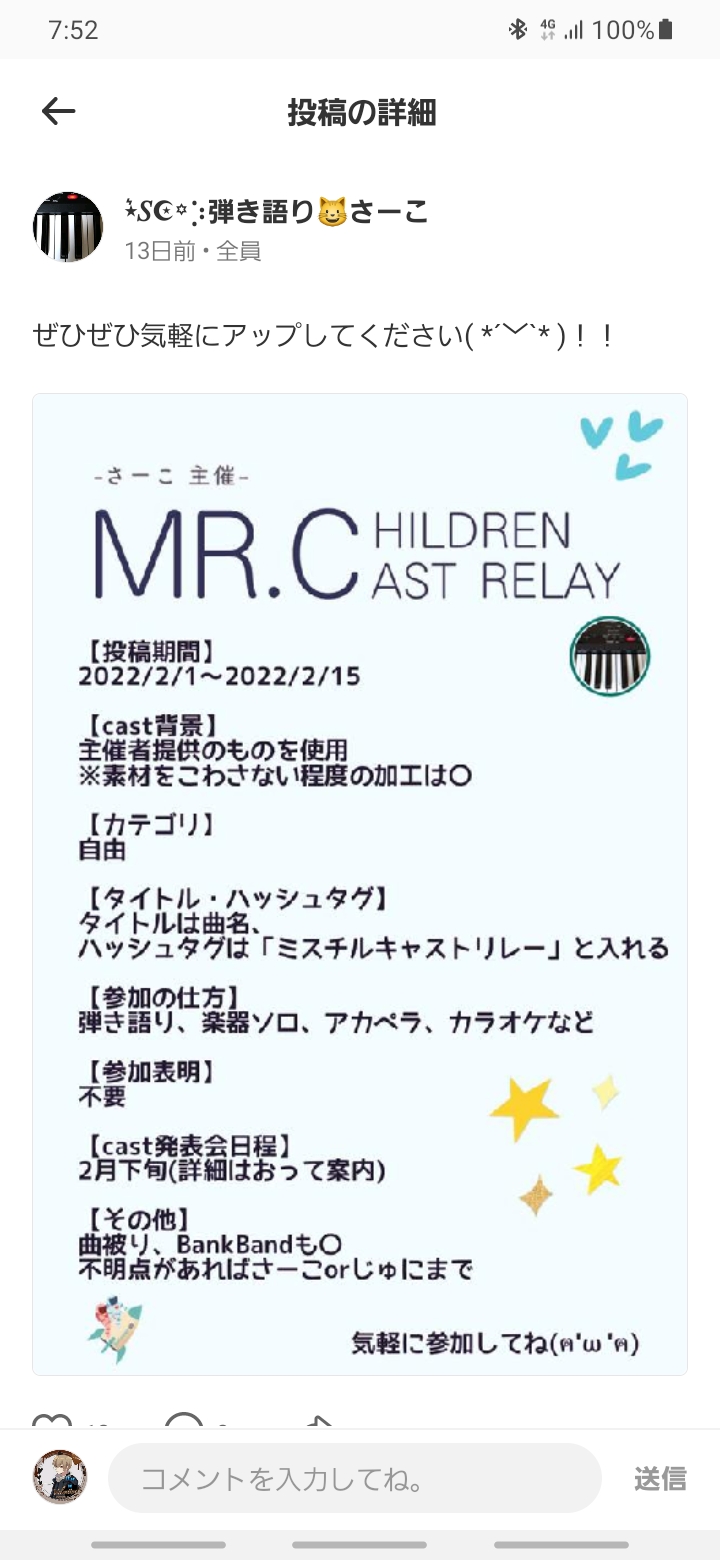Open the poster name 弾き語りさーこ
This screenshot has width=720, height=1560.
277,212
